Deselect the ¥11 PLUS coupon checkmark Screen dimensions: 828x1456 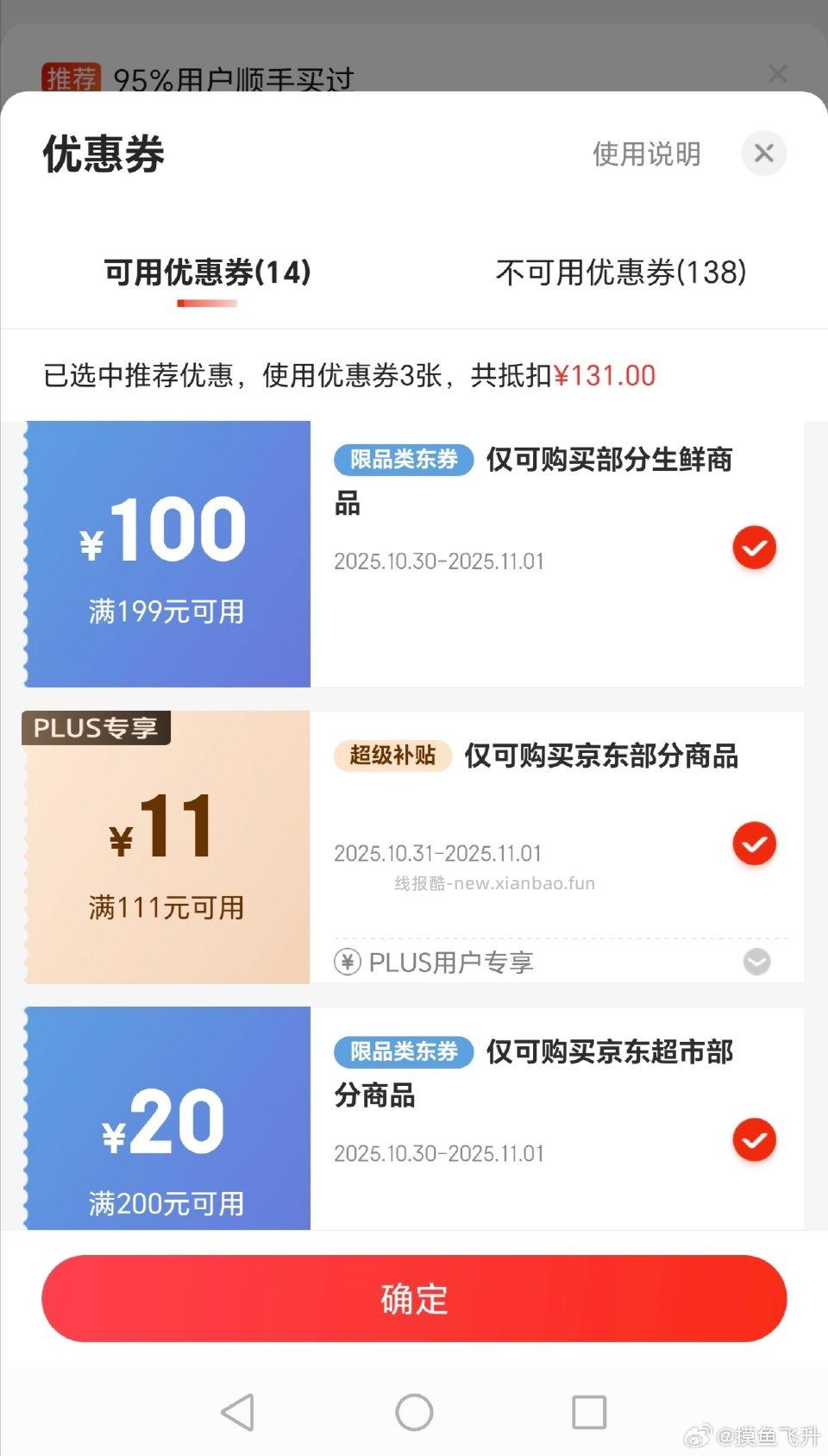click(755, 844)
